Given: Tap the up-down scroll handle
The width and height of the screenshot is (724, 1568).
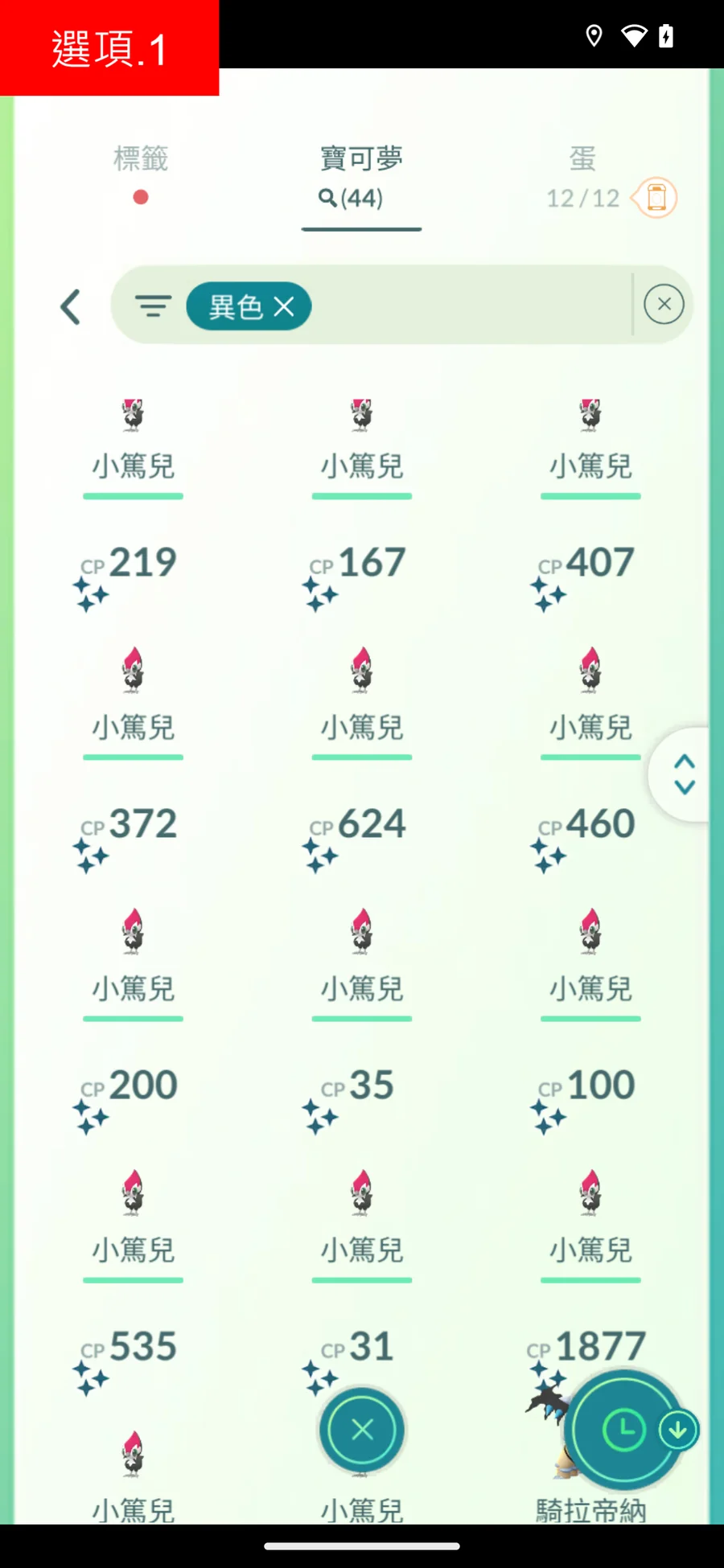Looking at the screenshot, I should (684, 774).
